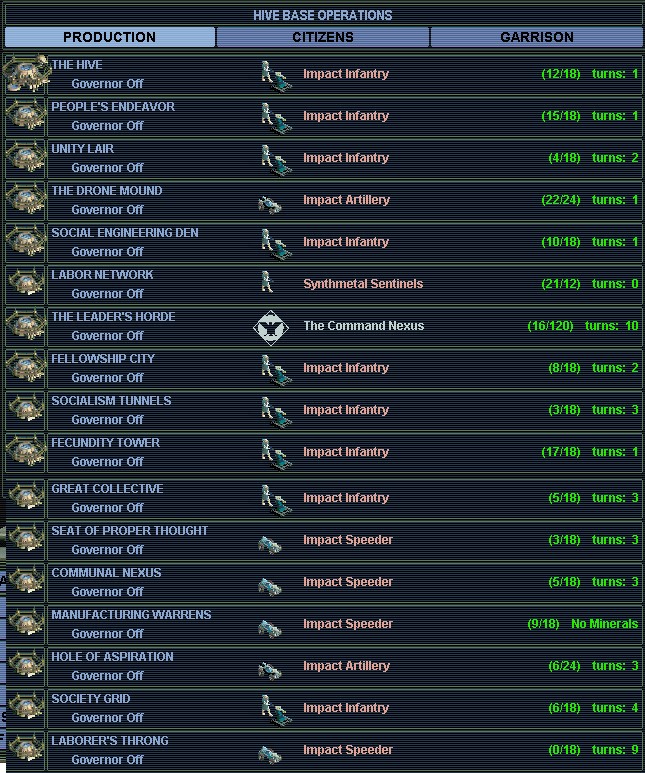Open Seat of Proper Thought base
Viewport: 645px width, 773px height.
(130, 531)
